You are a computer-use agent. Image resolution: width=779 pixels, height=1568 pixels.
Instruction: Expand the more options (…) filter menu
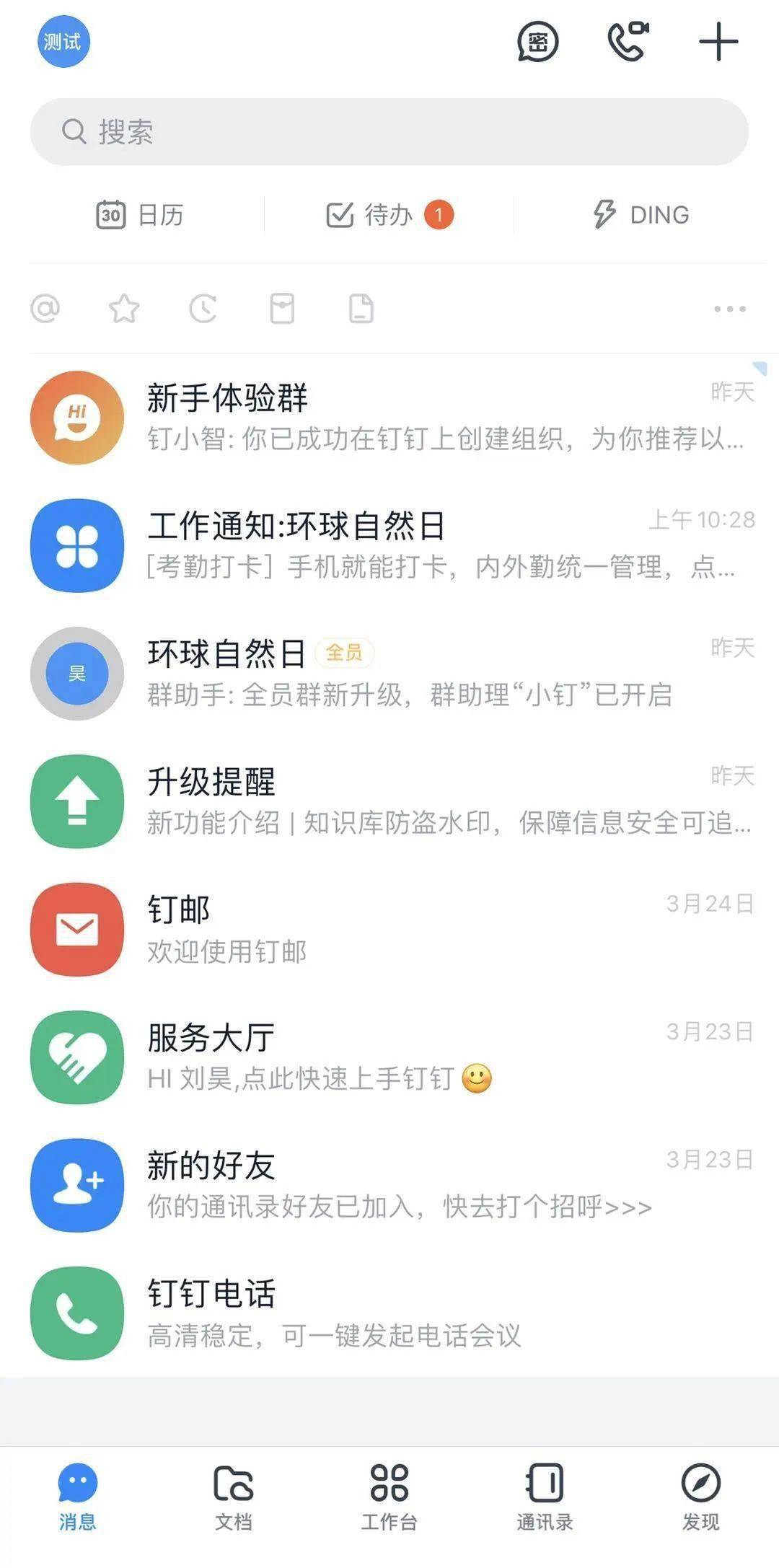coord(729,309)
